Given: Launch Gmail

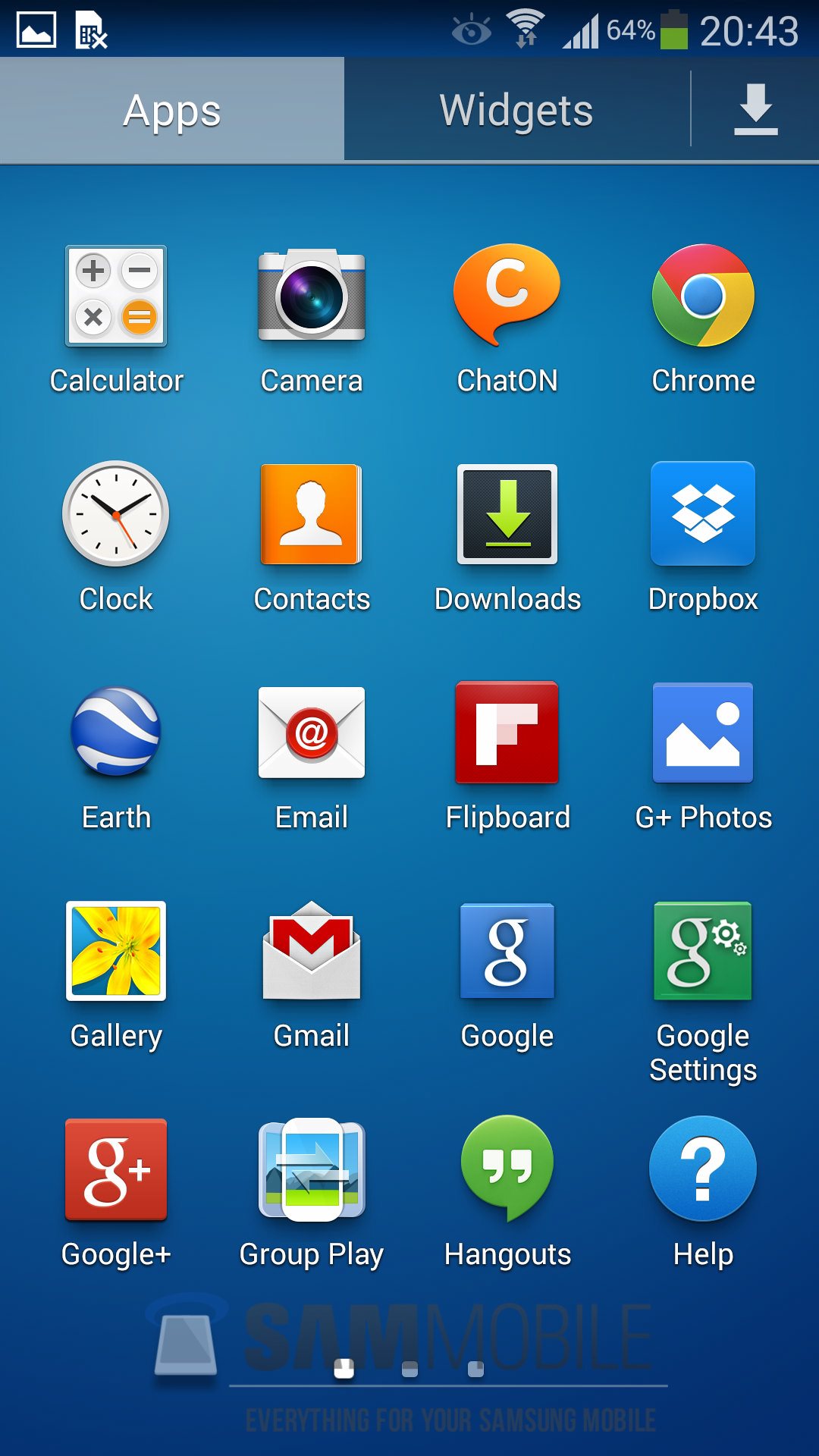Looking at the screenshot, I should [x=312, y=951].
